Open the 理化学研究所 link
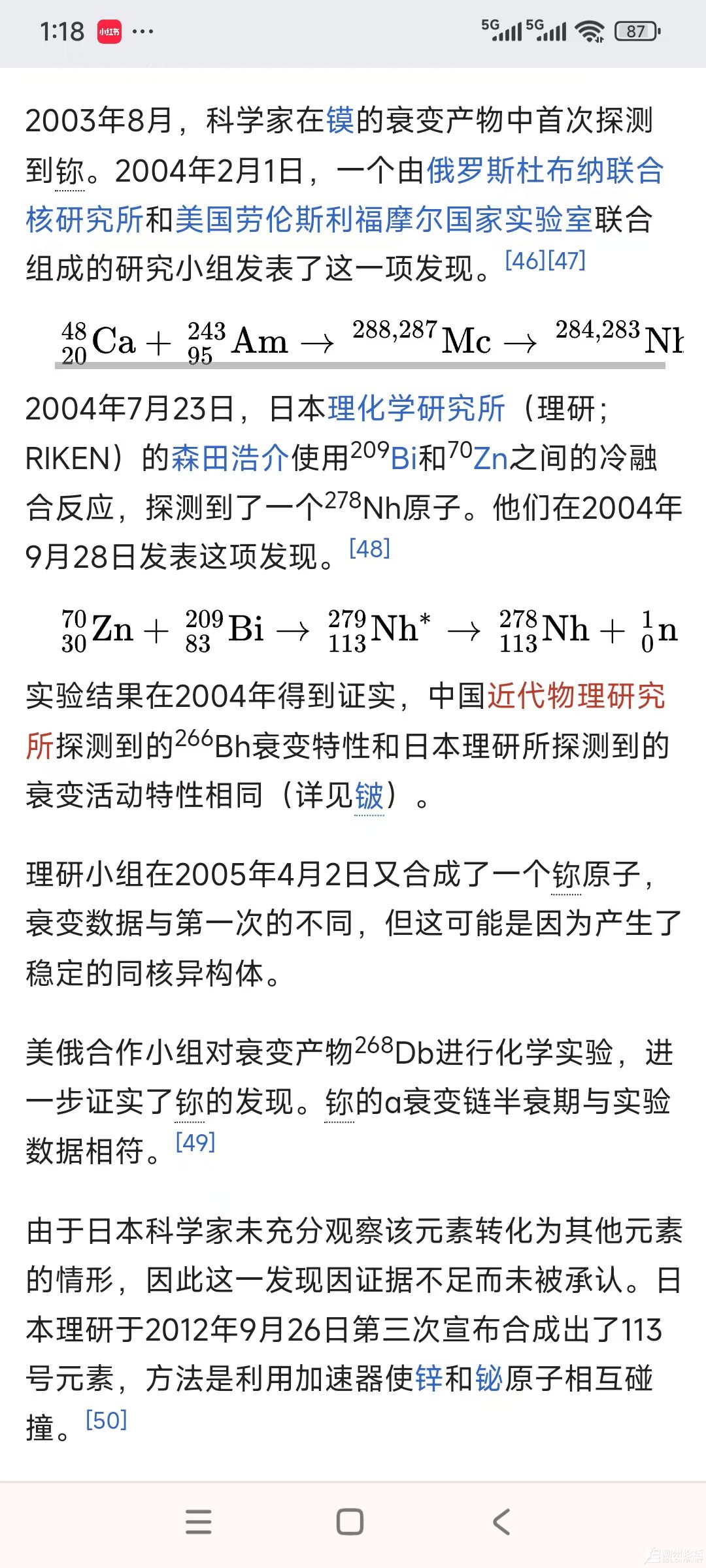The width and height of the screenshot is (706, 1568). (416, 410)
